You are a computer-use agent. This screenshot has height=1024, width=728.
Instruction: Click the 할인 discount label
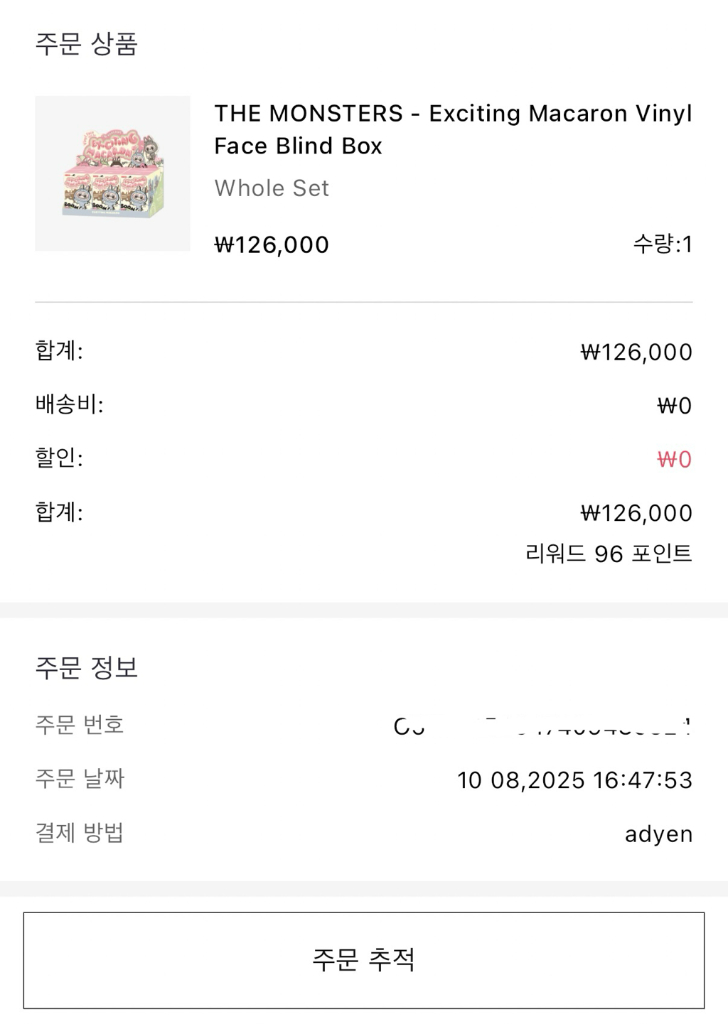[x=52, y=458]
